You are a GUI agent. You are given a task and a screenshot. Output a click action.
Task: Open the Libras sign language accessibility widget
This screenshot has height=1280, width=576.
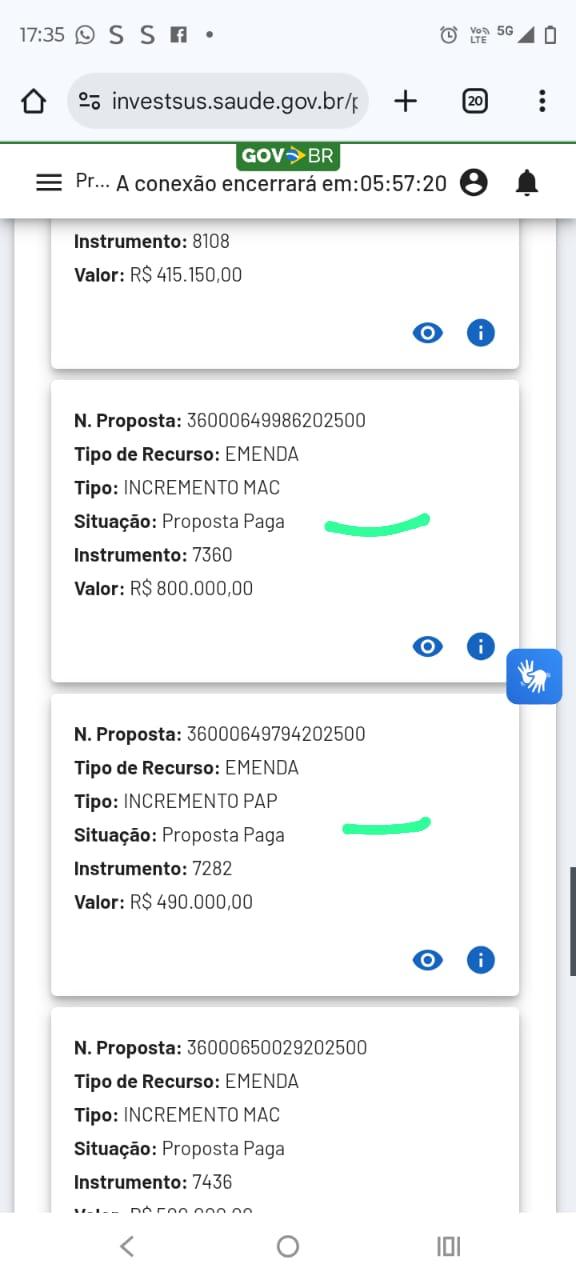point(534,677)
